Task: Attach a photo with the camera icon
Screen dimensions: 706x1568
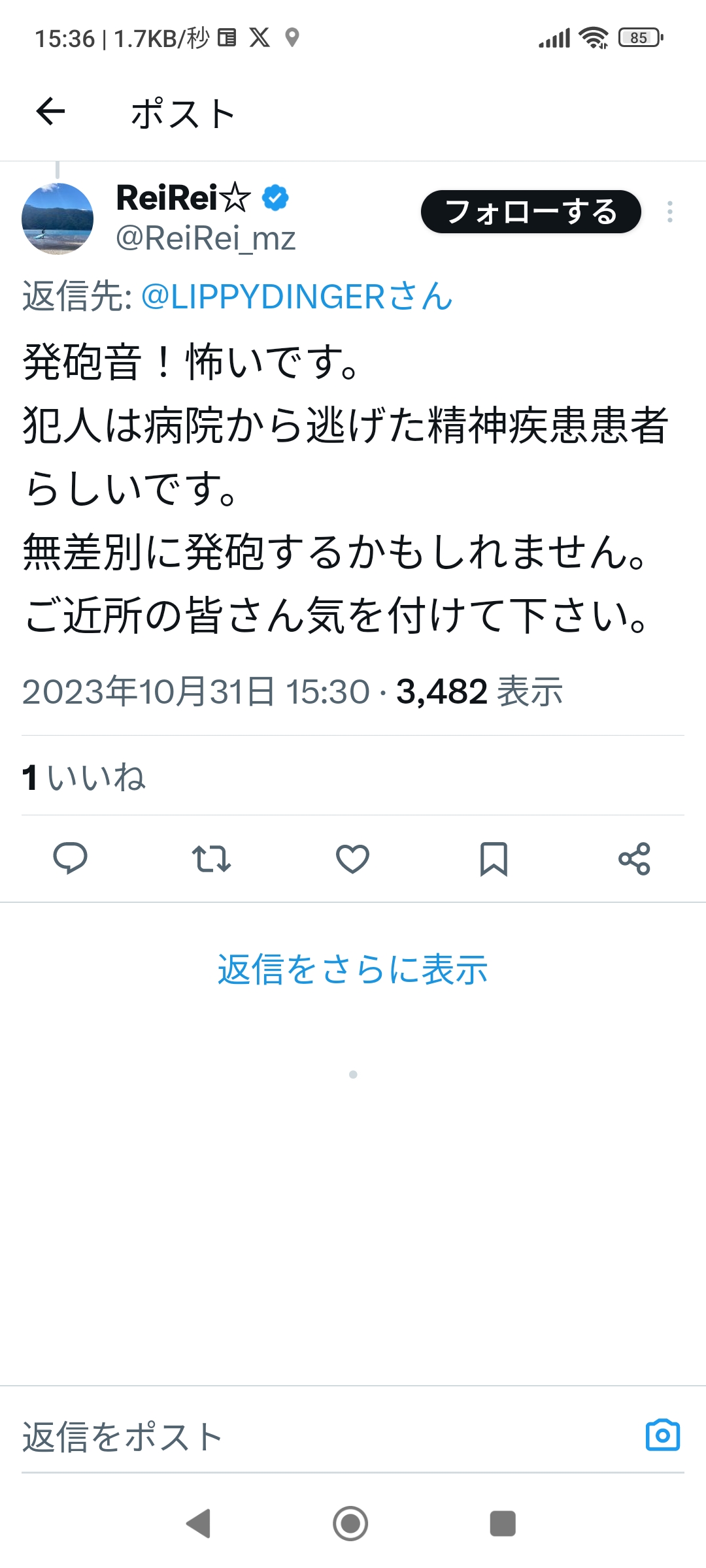Action: tap(662, 1435)
